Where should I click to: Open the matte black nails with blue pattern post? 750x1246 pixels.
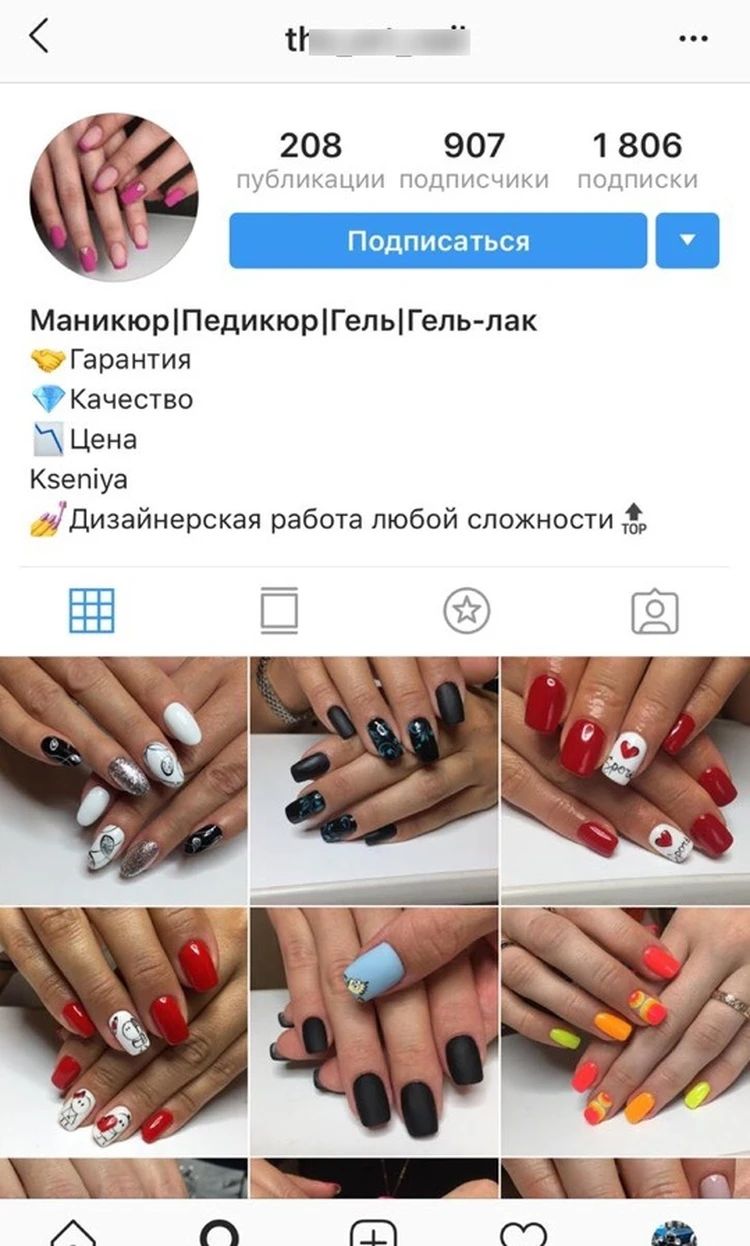click(x=374, y=779)
